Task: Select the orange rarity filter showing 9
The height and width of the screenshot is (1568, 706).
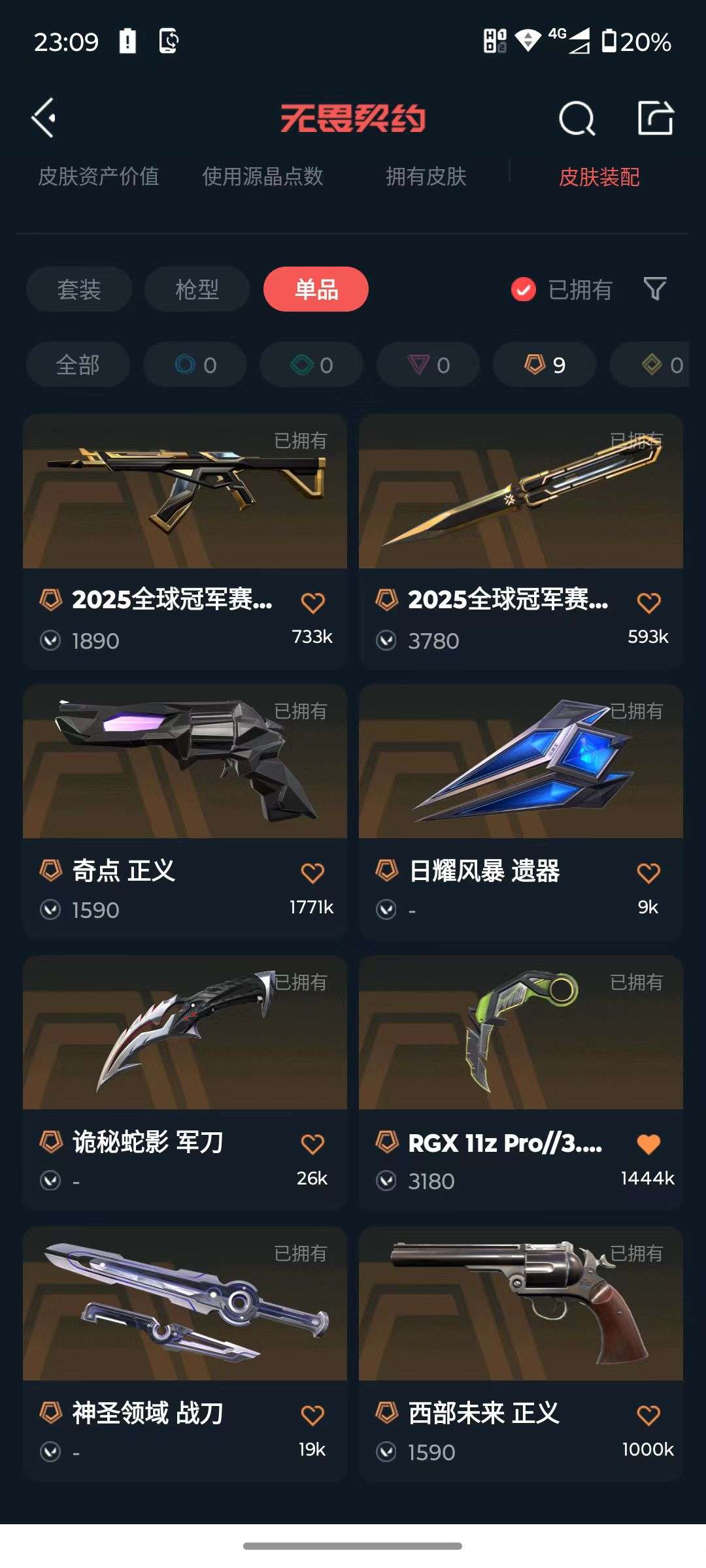Action: pos(543,365)
